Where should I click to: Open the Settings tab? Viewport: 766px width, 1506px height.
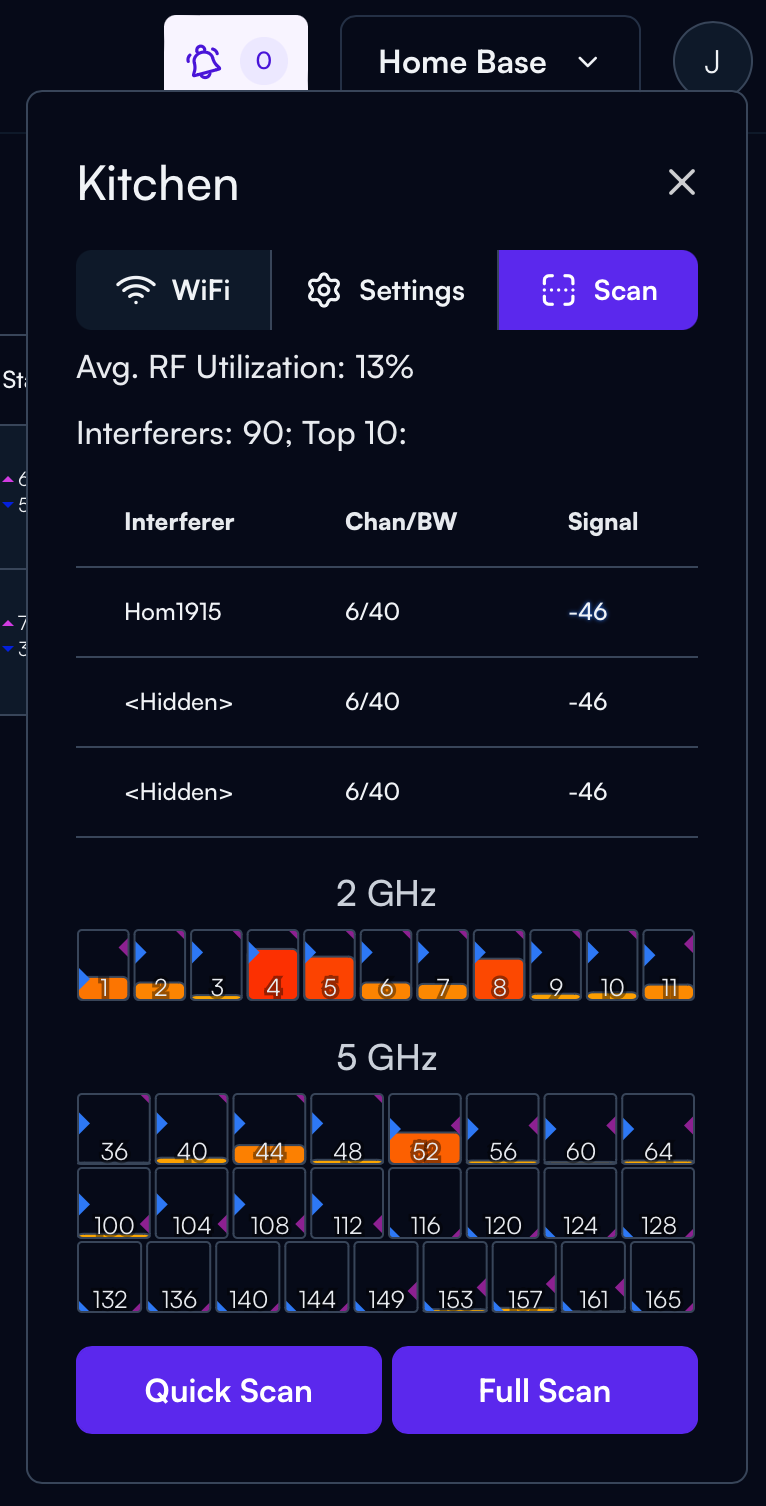(385, 290)
